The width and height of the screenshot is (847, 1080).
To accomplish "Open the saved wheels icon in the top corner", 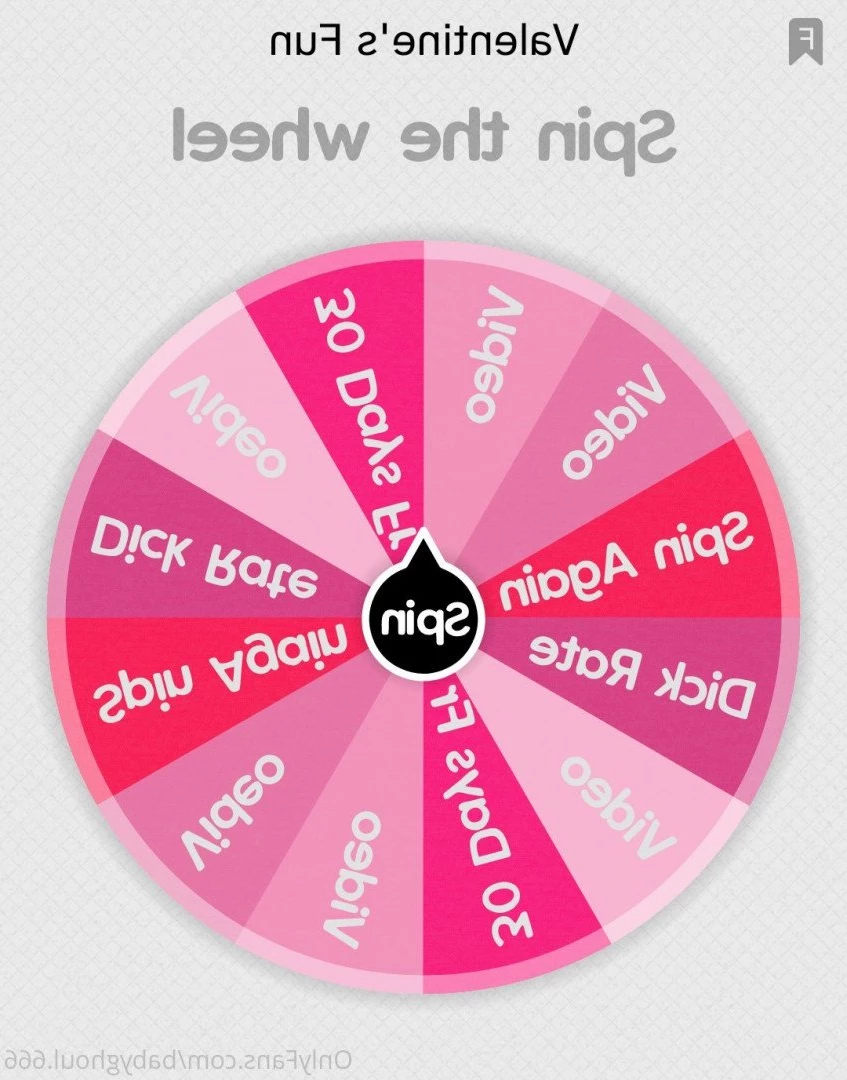I will 805,41.
